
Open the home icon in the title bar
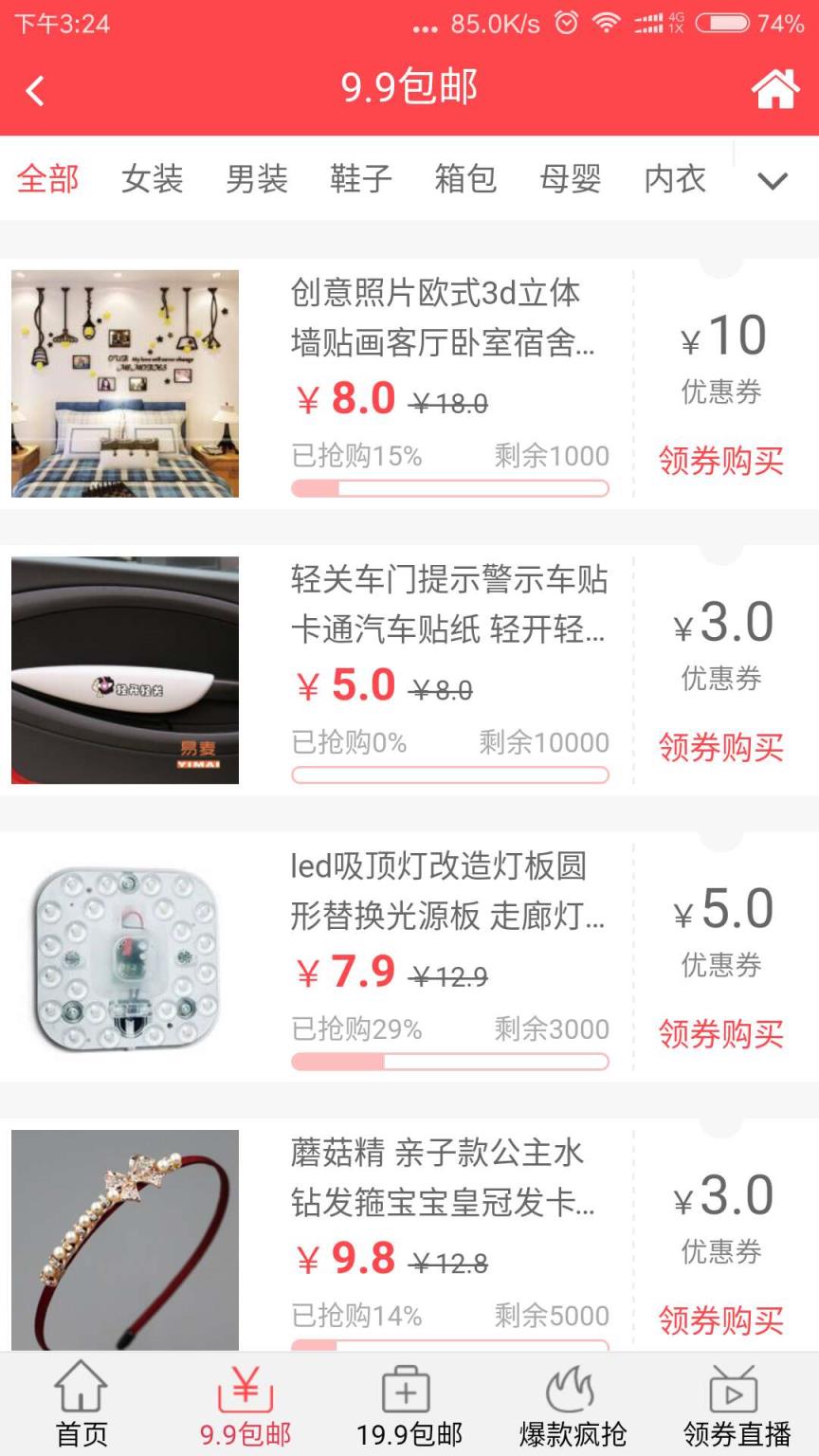pyautogui.click(x=777, y=87)
